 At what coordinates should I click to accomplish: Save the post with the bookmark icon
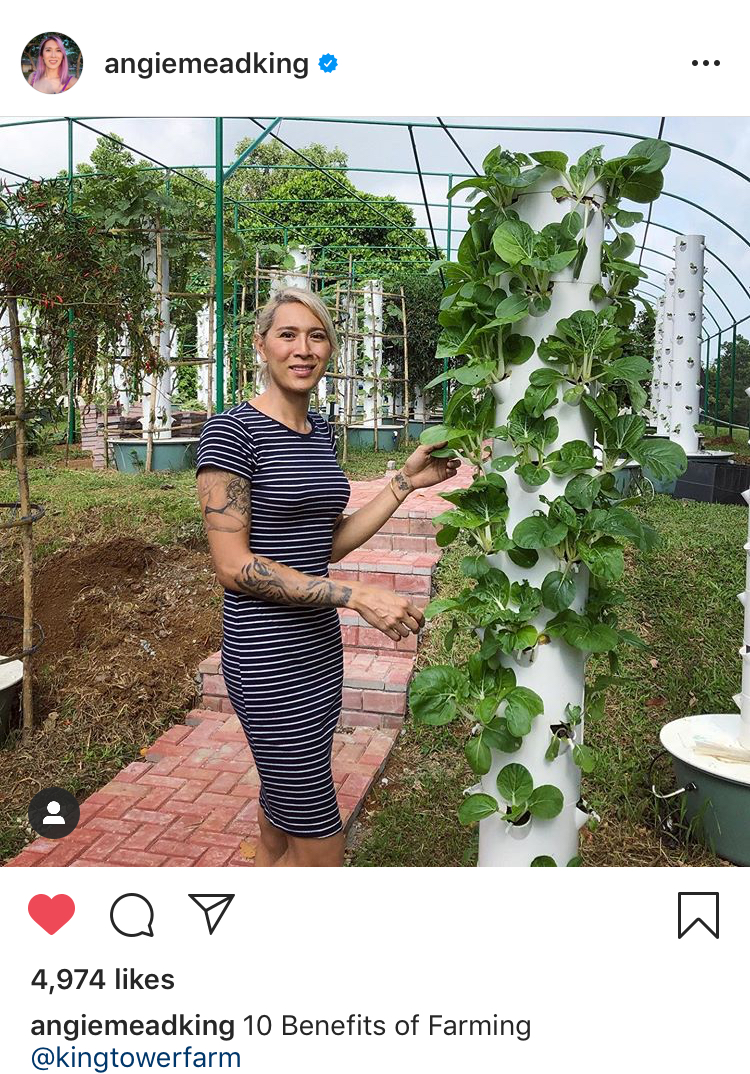(x=698, y=914)
